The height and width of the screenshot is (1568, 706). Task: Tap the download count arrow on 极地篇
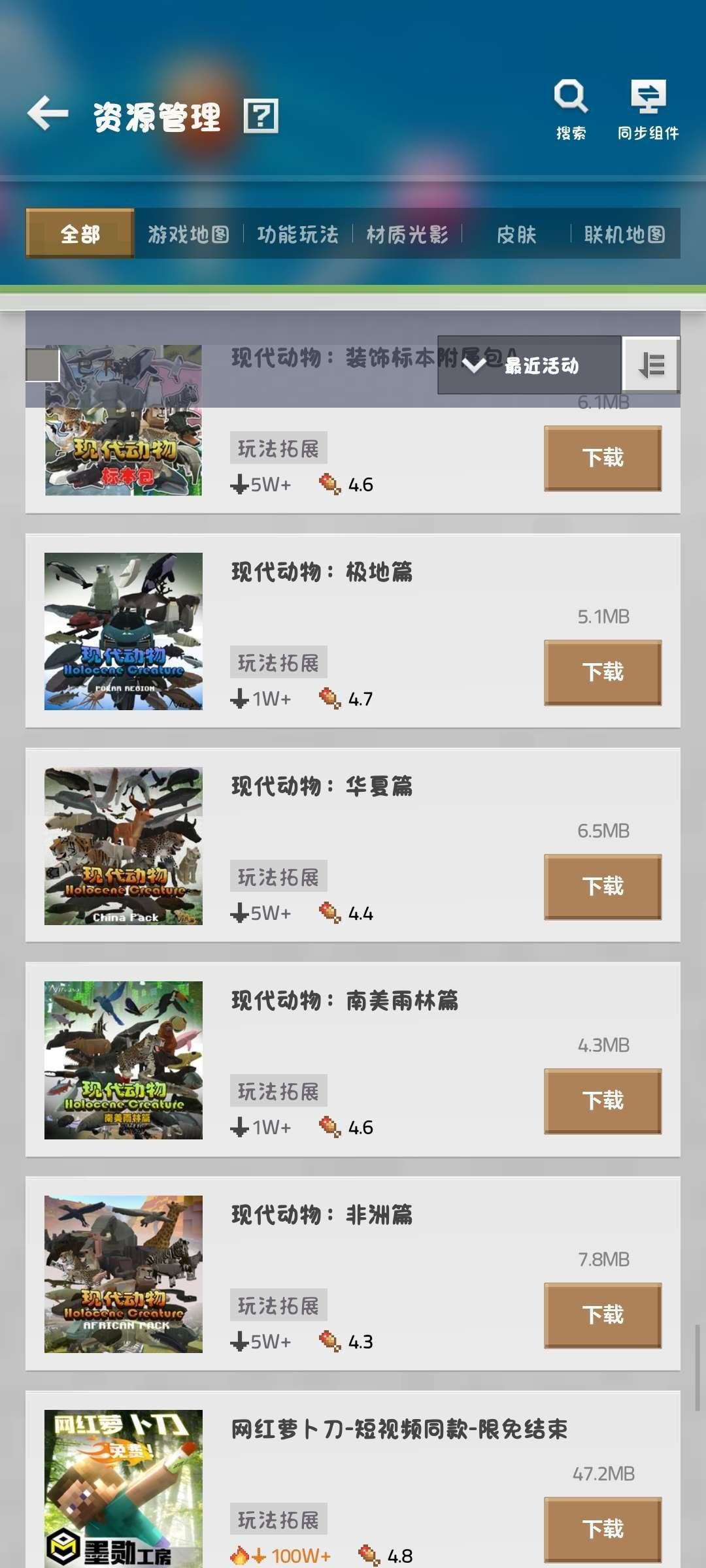point(239,699)
